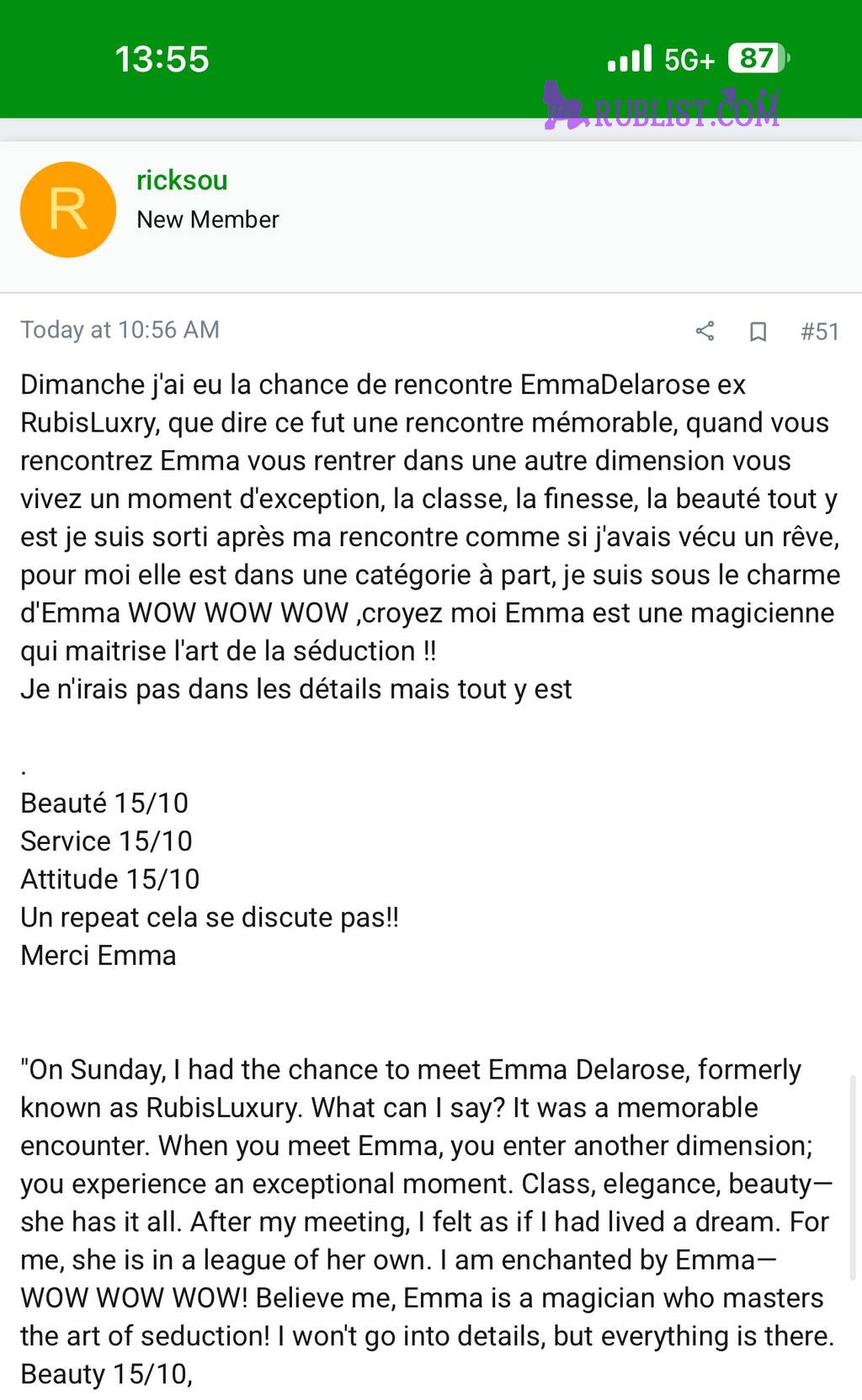862x1400 pixels.
Task: Open ricksou's profile from the username
Action: [182, 180]
